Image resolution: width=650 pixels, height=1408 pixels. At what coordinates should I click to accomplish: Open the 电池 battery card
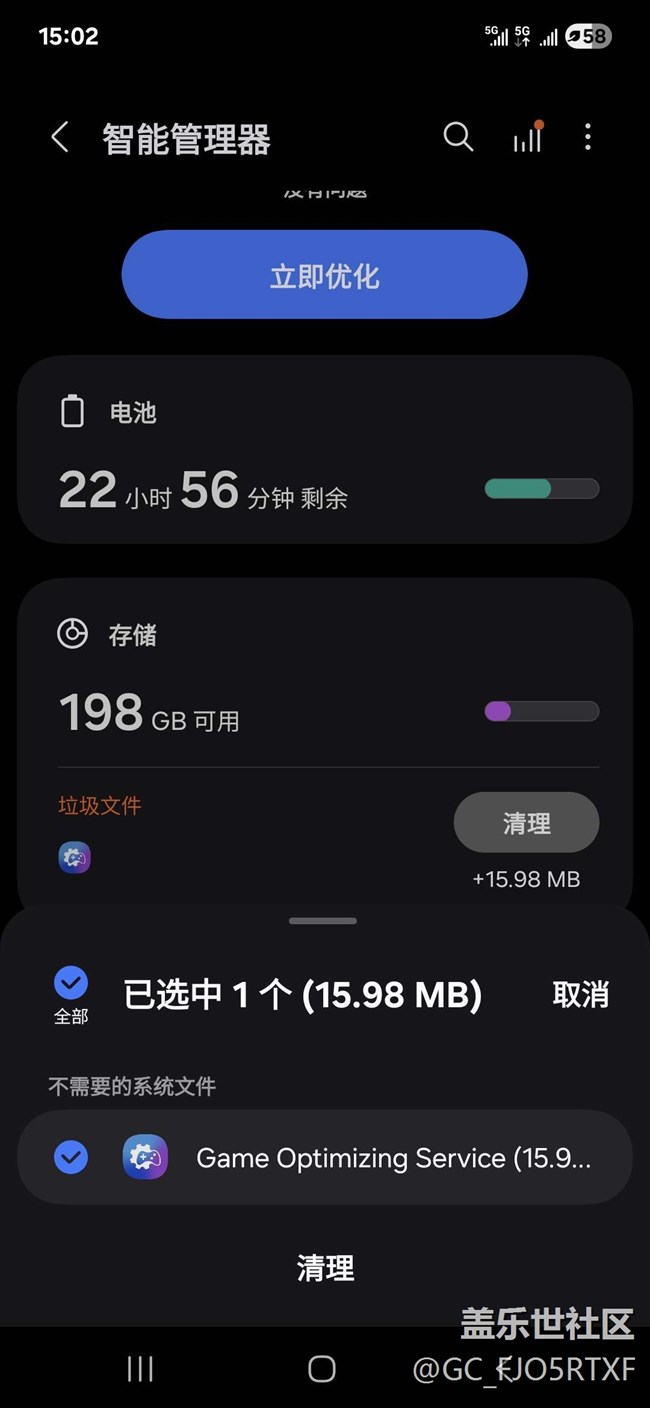324,450
